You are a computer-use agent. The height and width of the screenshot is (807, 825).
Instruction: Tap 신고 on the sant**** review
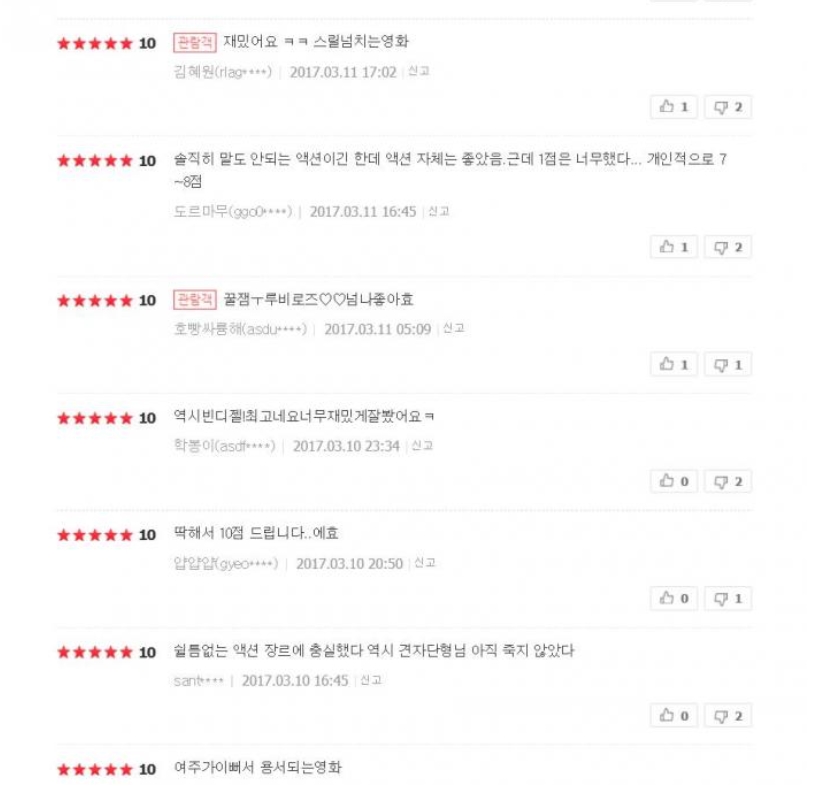371,680
